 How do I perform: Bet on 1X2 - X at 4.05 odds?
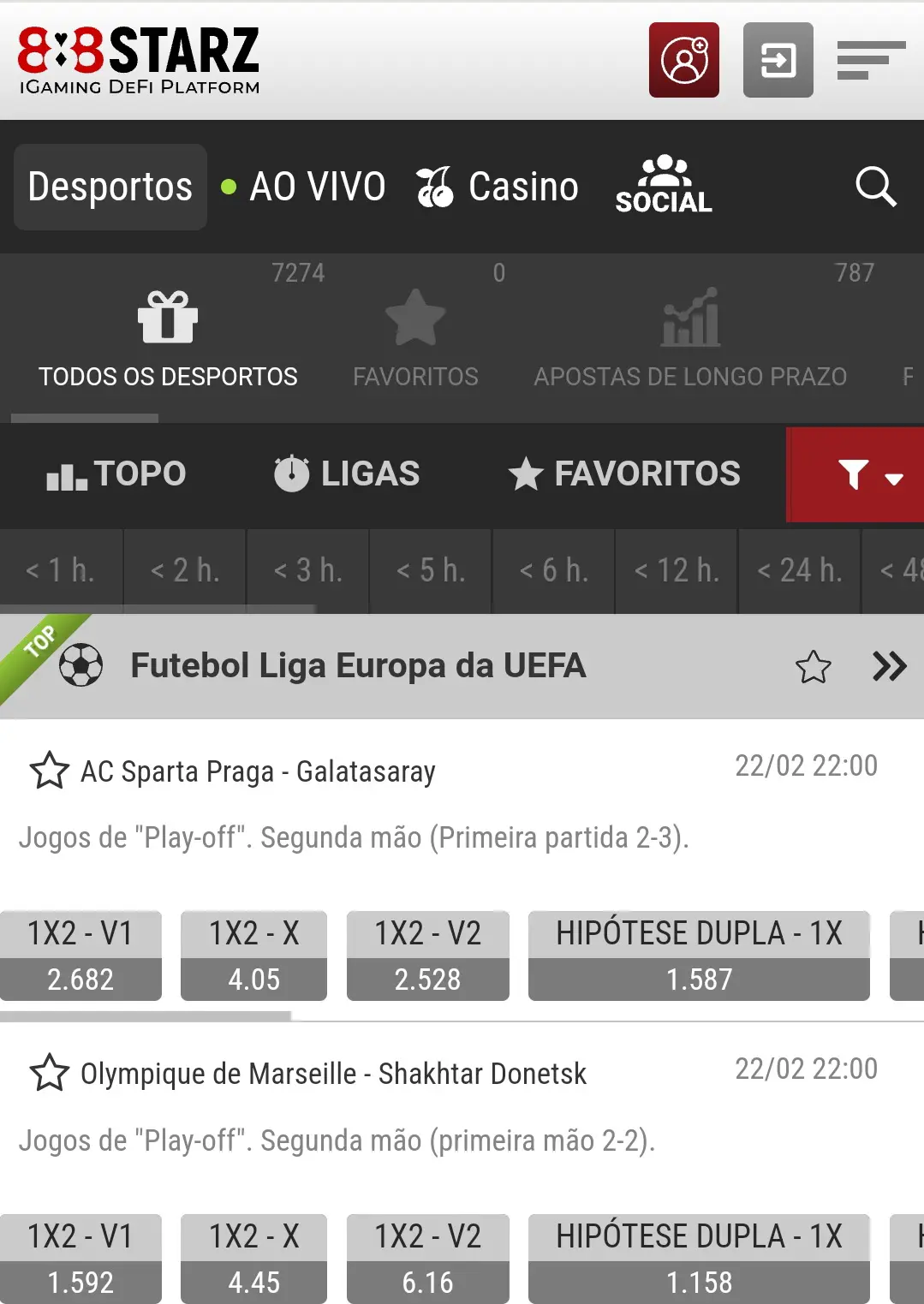pos(253,955)
